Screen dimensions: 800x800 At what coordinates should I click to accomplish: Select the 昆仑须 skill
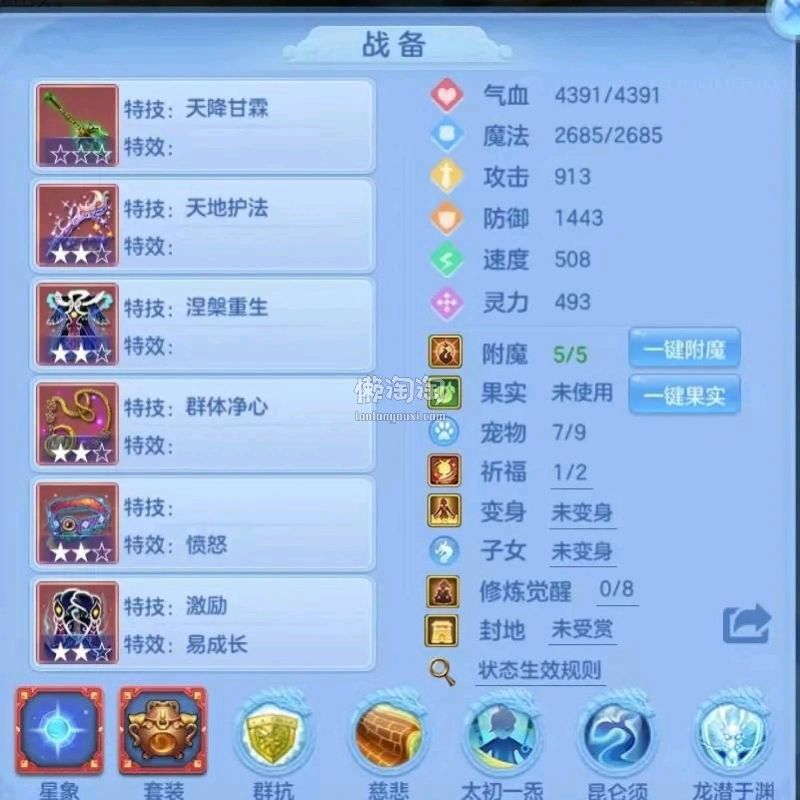pyautogui.click(x=617, y=737)
